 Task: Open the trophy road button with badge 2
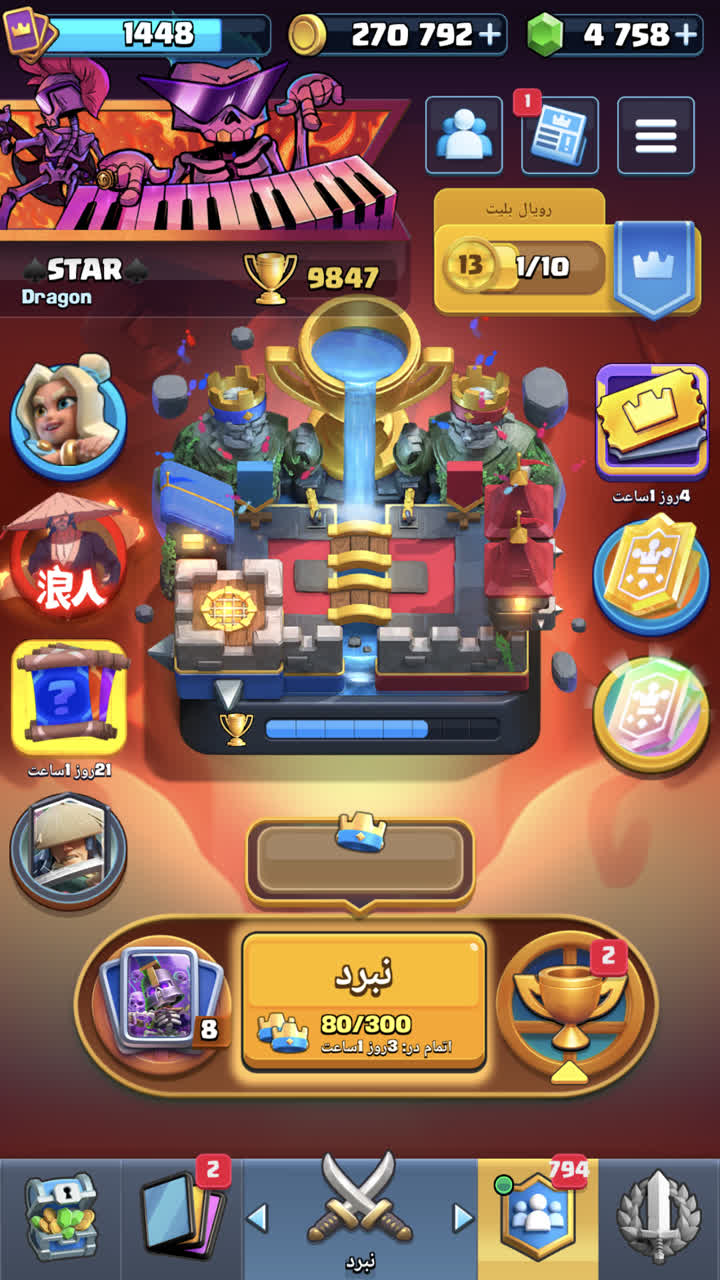click(x=567, y=1005)
